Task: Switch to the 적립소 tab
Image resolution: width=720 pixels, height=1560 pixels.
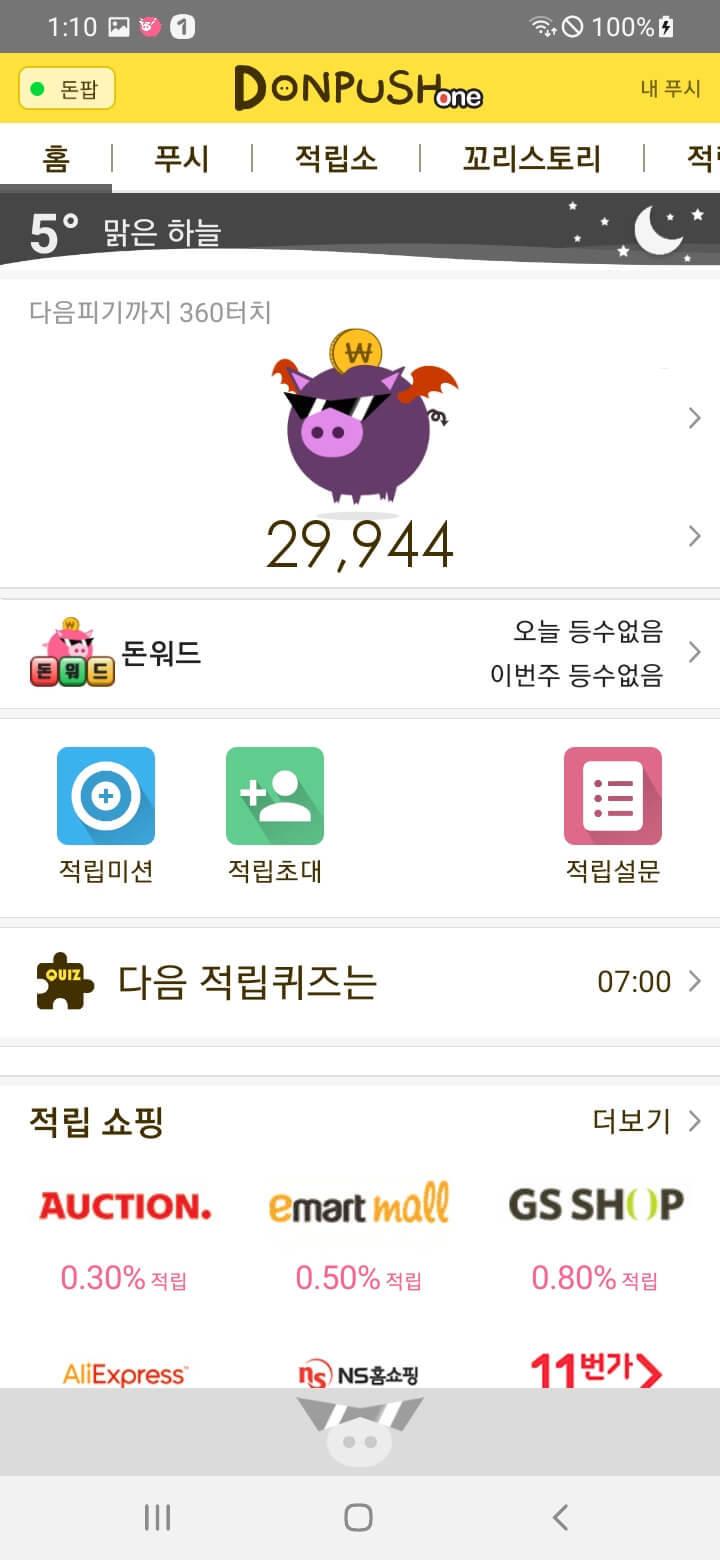Action: pos(336,158)
